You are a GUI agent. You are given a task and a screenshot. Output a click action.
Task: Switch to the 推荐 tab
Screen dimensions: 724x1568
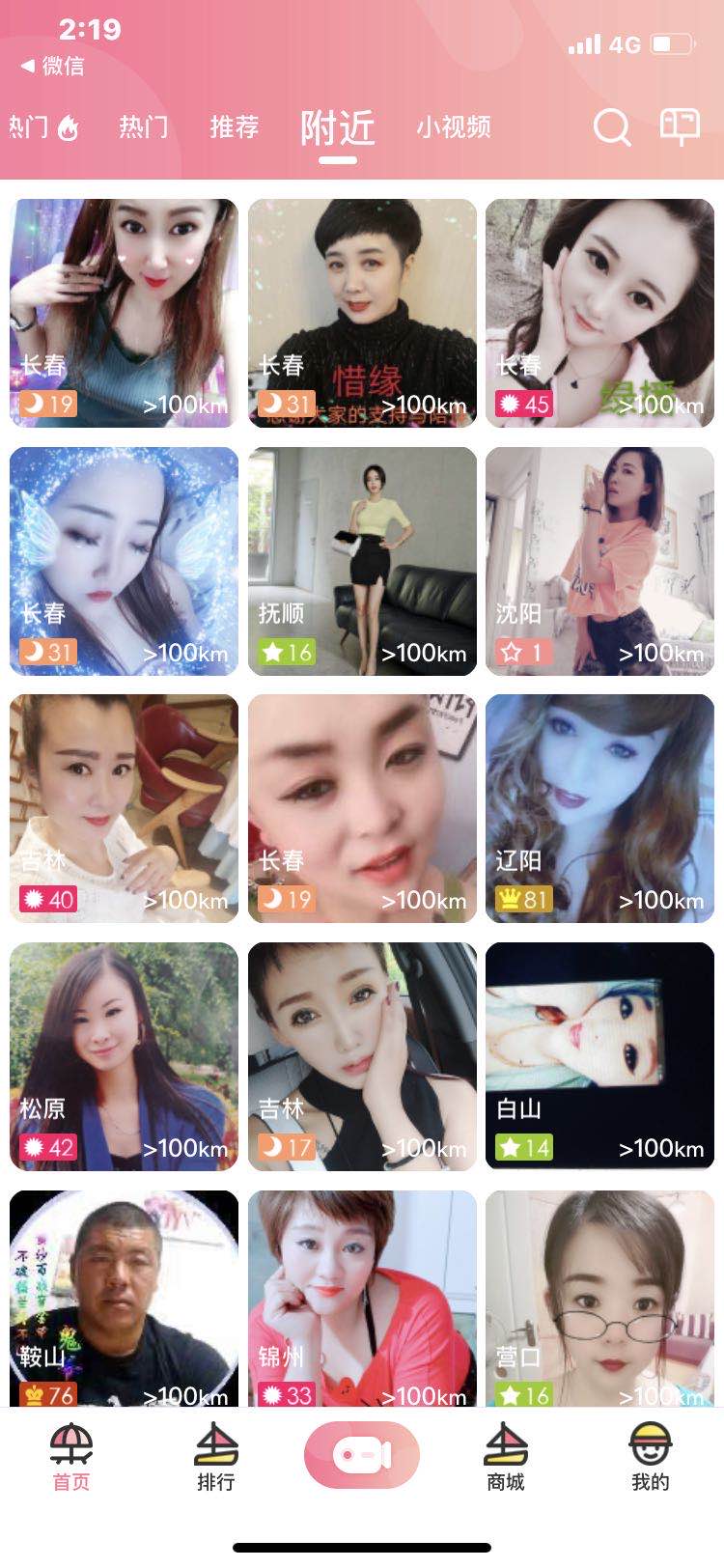coord(235,127)
